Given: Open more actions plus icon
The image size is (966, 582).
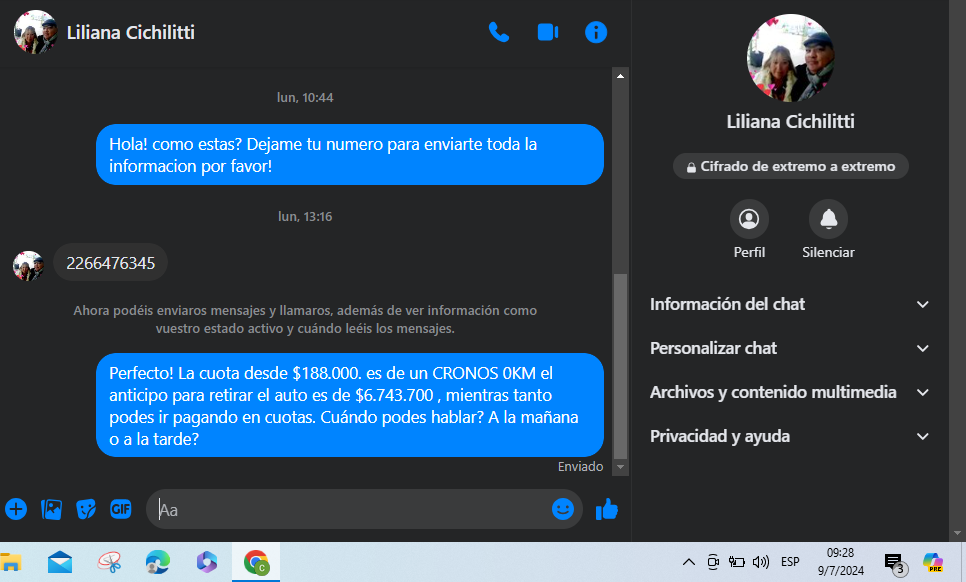Looking at the screenshot, I should pyautogui.click(x=16, y=509).
